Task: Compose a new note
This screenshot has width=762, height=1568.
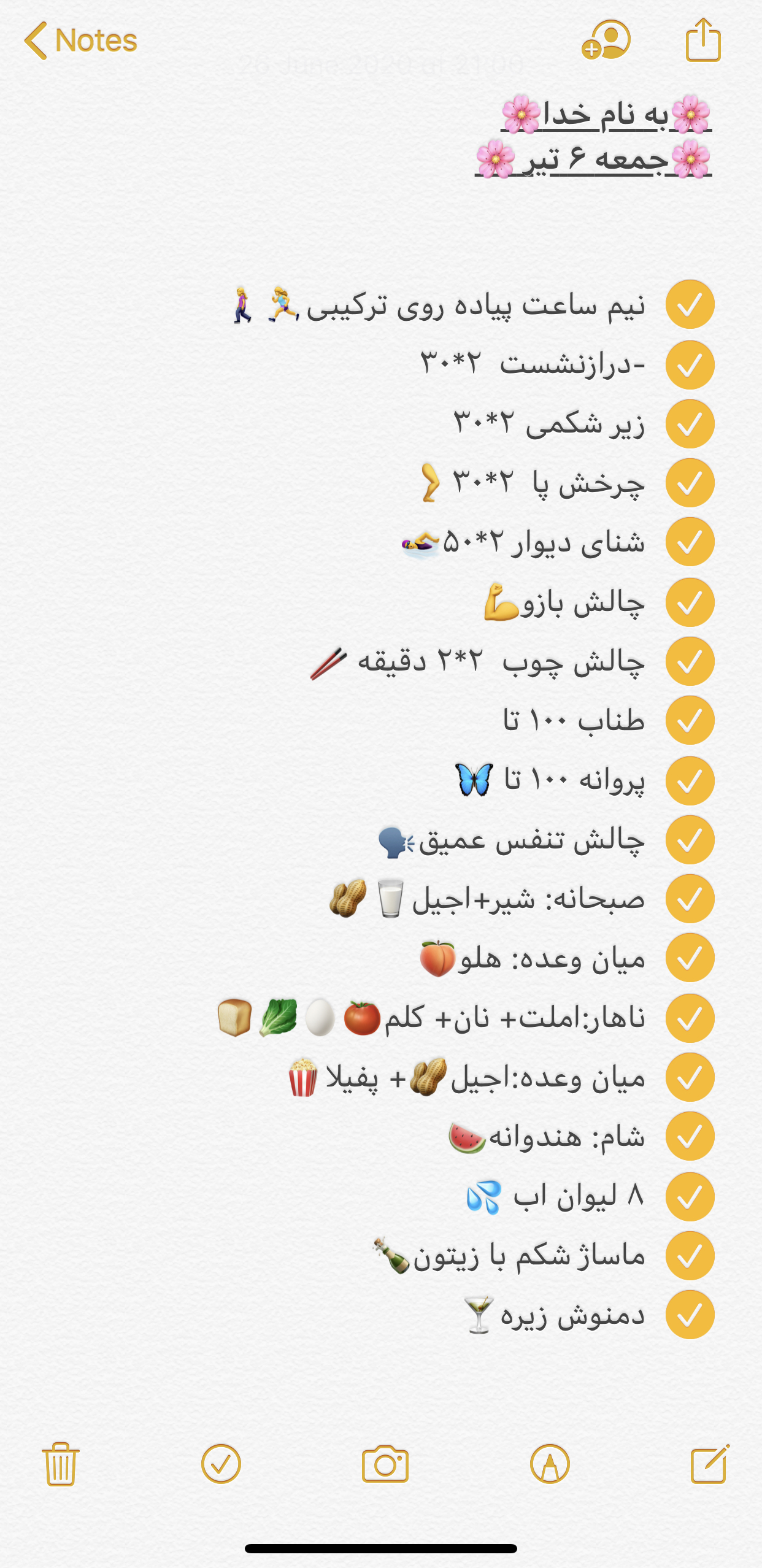Action: coord(709,1464)
